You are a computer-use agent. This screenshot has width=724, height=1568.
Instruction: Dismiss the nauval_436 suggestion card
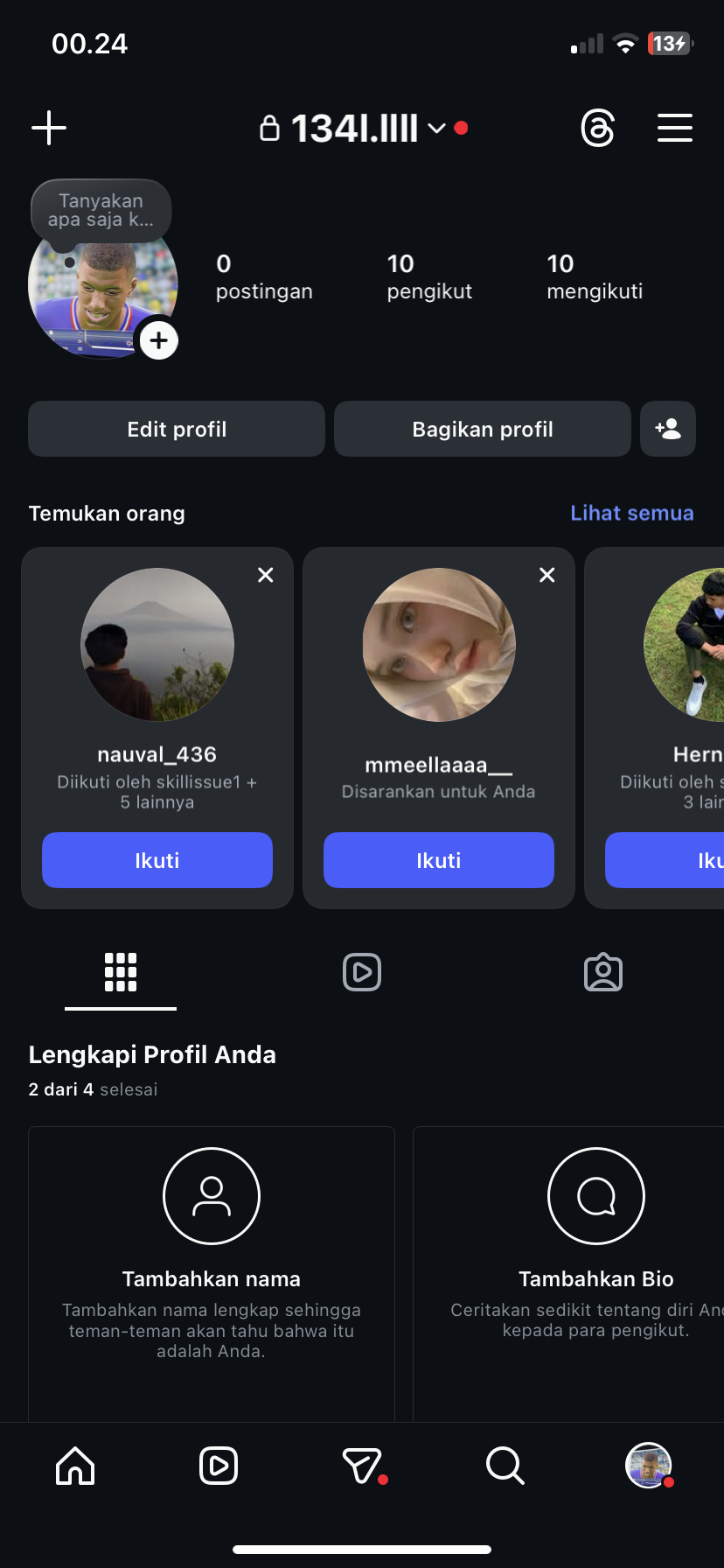[266, 575]
